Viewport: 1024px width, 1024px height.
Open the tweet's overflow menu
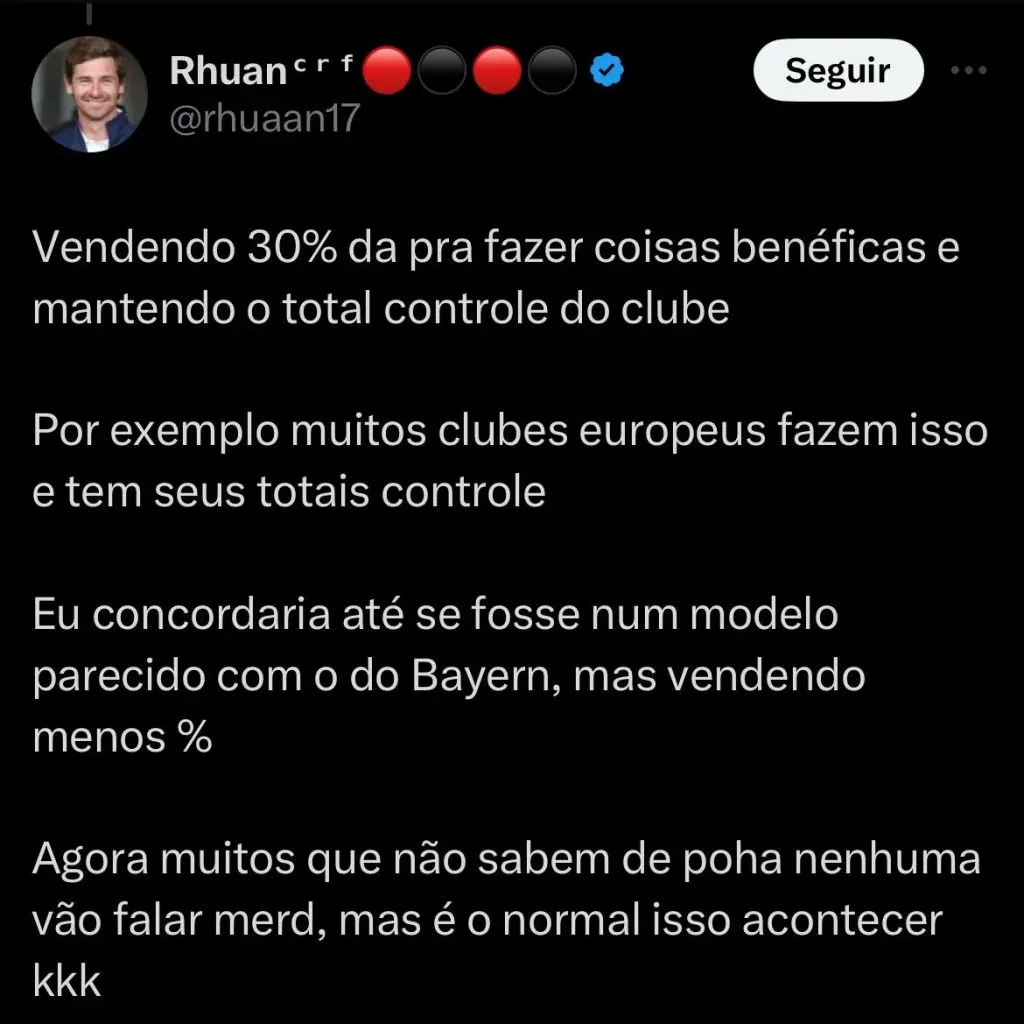968,71
